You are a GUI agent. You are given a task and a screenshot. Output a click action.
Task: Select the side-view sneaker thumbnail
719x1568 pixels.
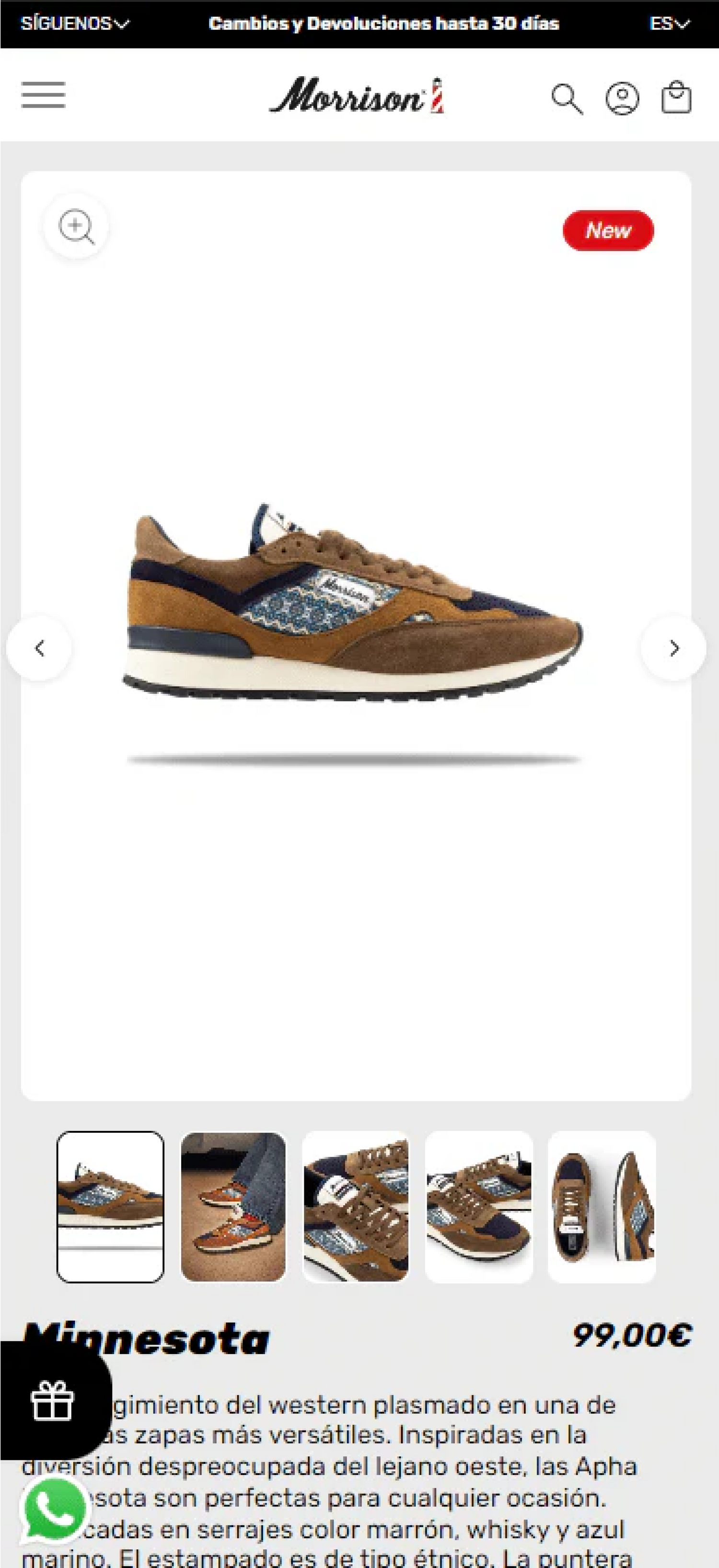(110, 1207)
